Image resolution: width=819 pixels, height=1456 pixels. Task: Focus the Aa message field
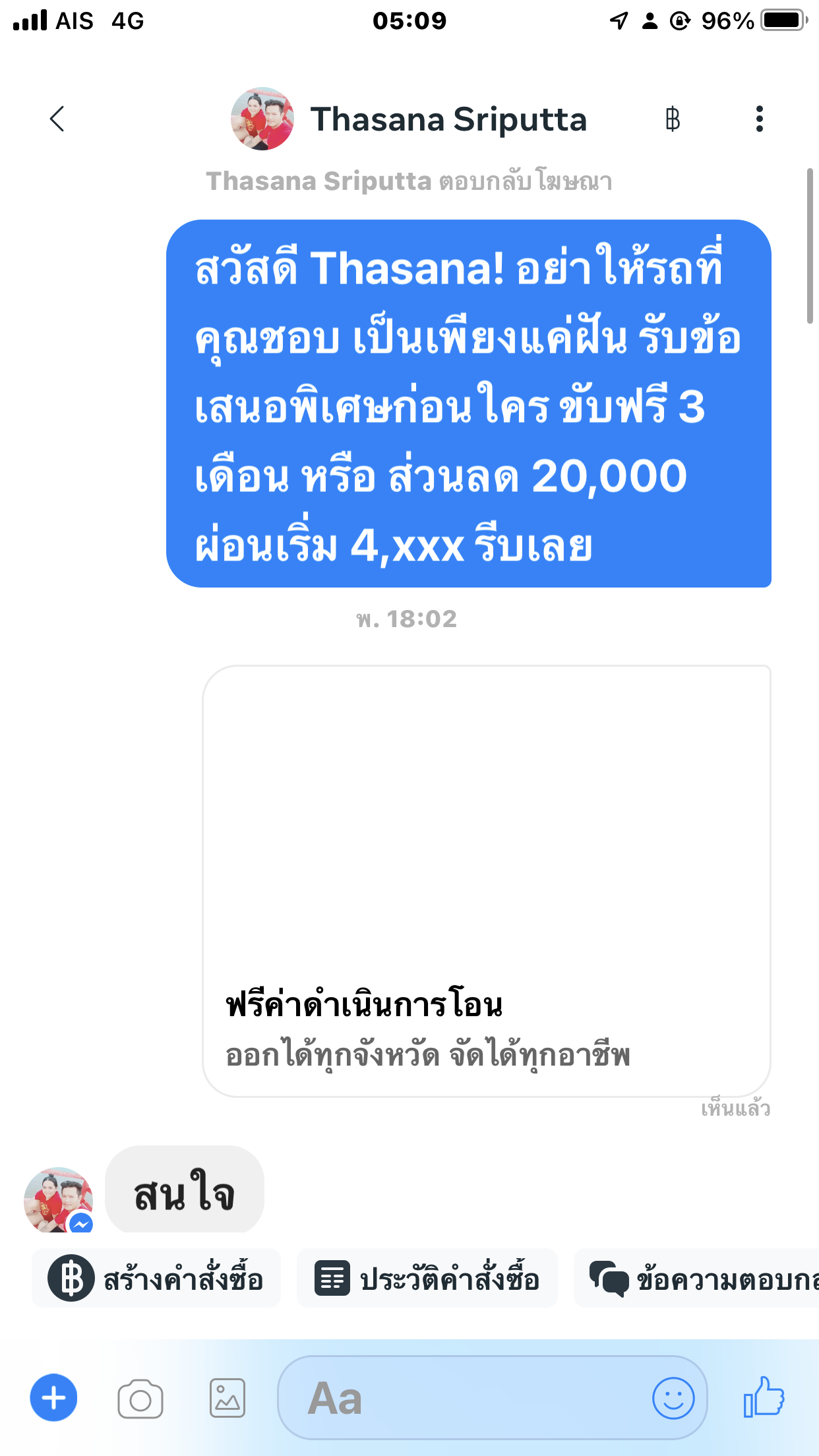(462, 1398)
